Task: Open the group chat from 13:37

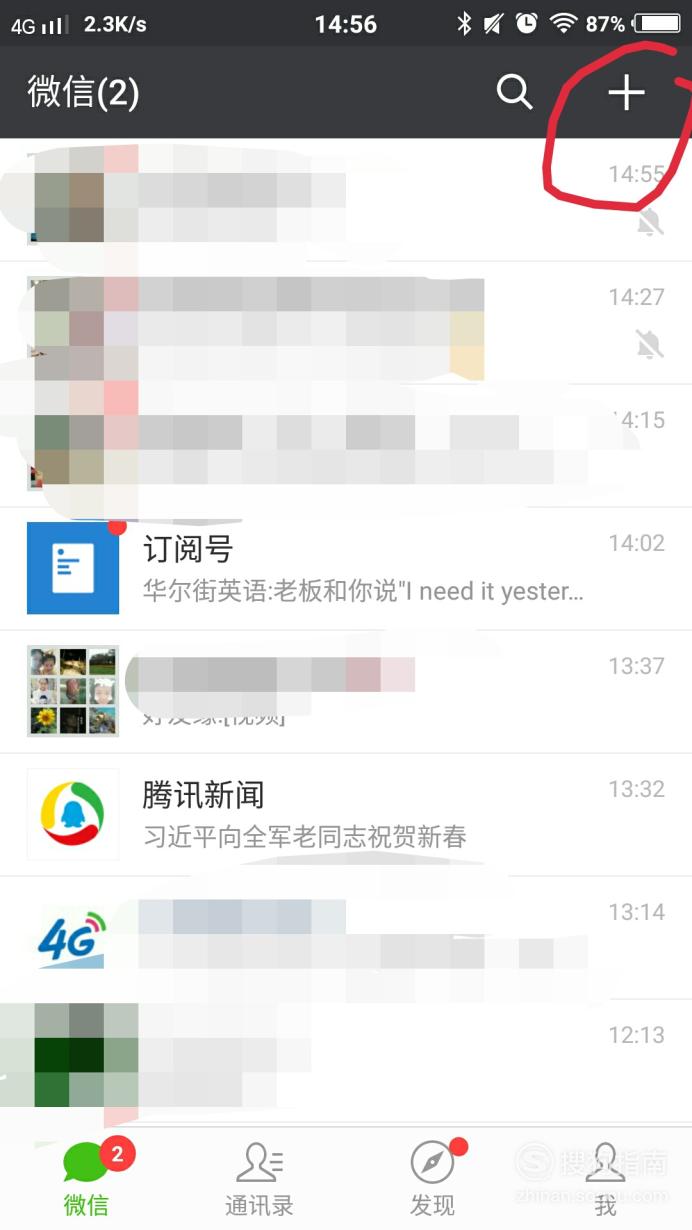Action: pos(346,691)
